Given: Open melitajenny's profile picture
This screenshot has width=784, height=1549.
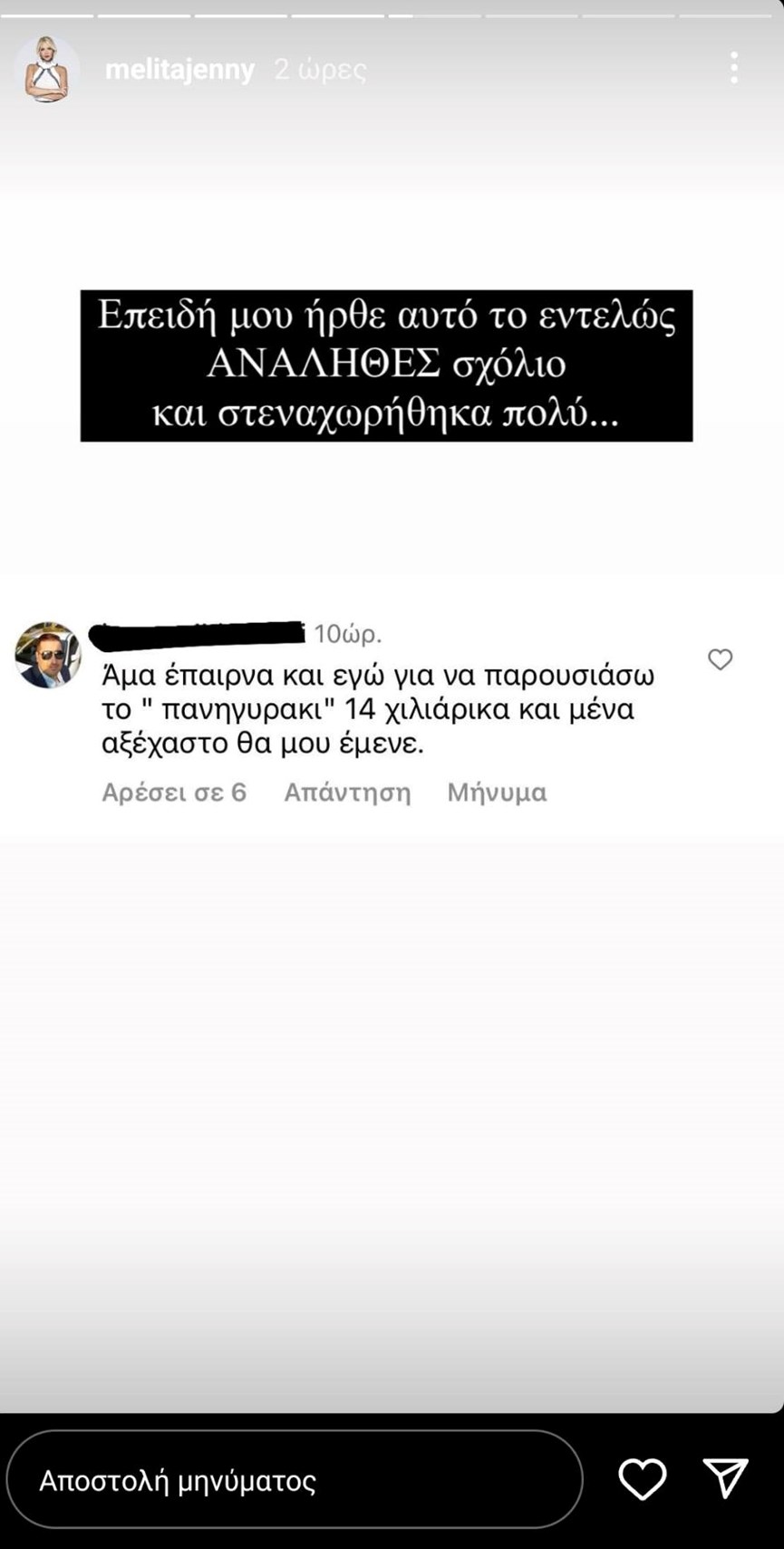Looking at the screenshot, I should (x=46, y=69).
